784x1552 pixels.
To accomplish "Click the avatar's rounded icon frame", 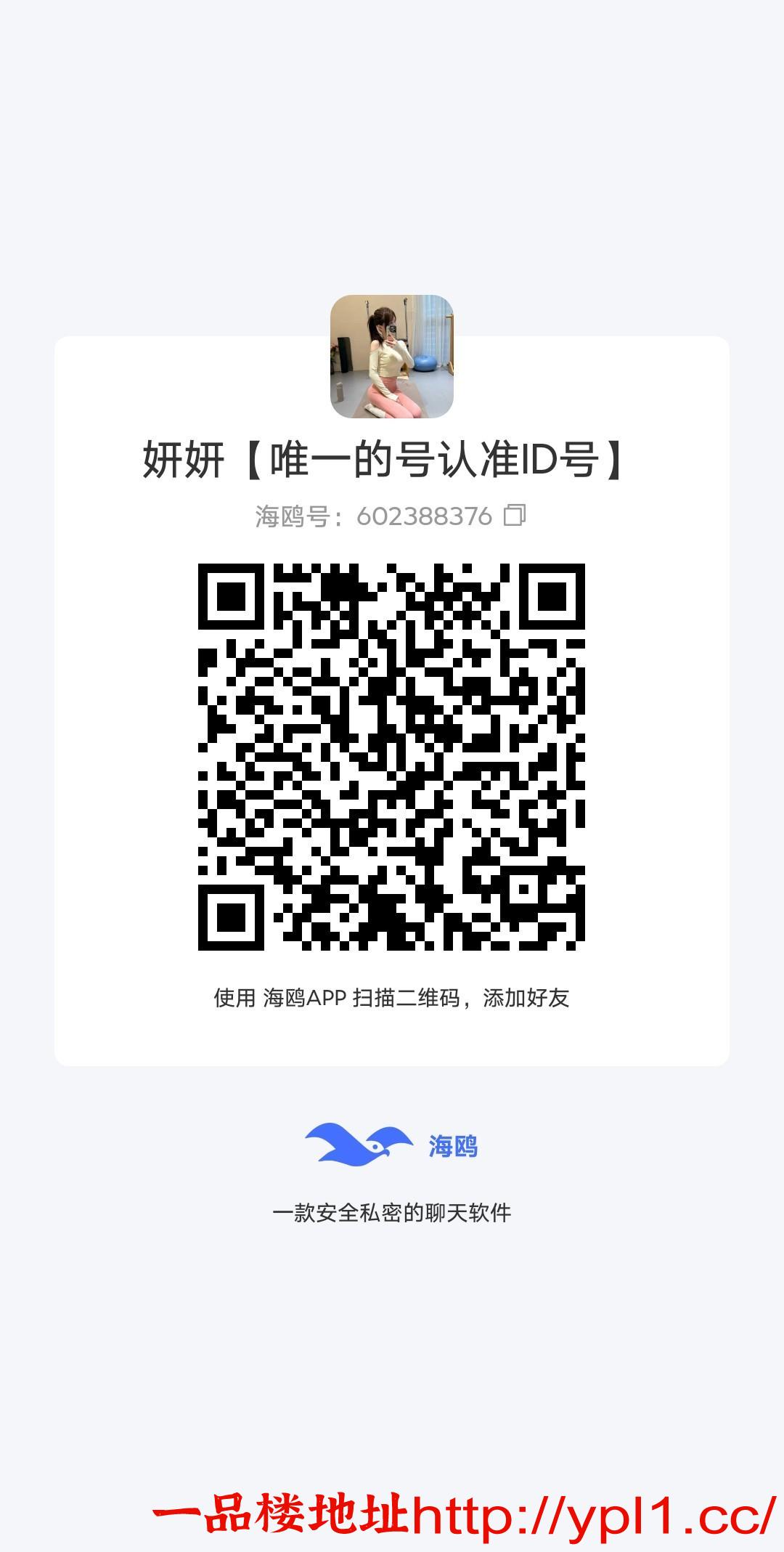I will 392,356.
